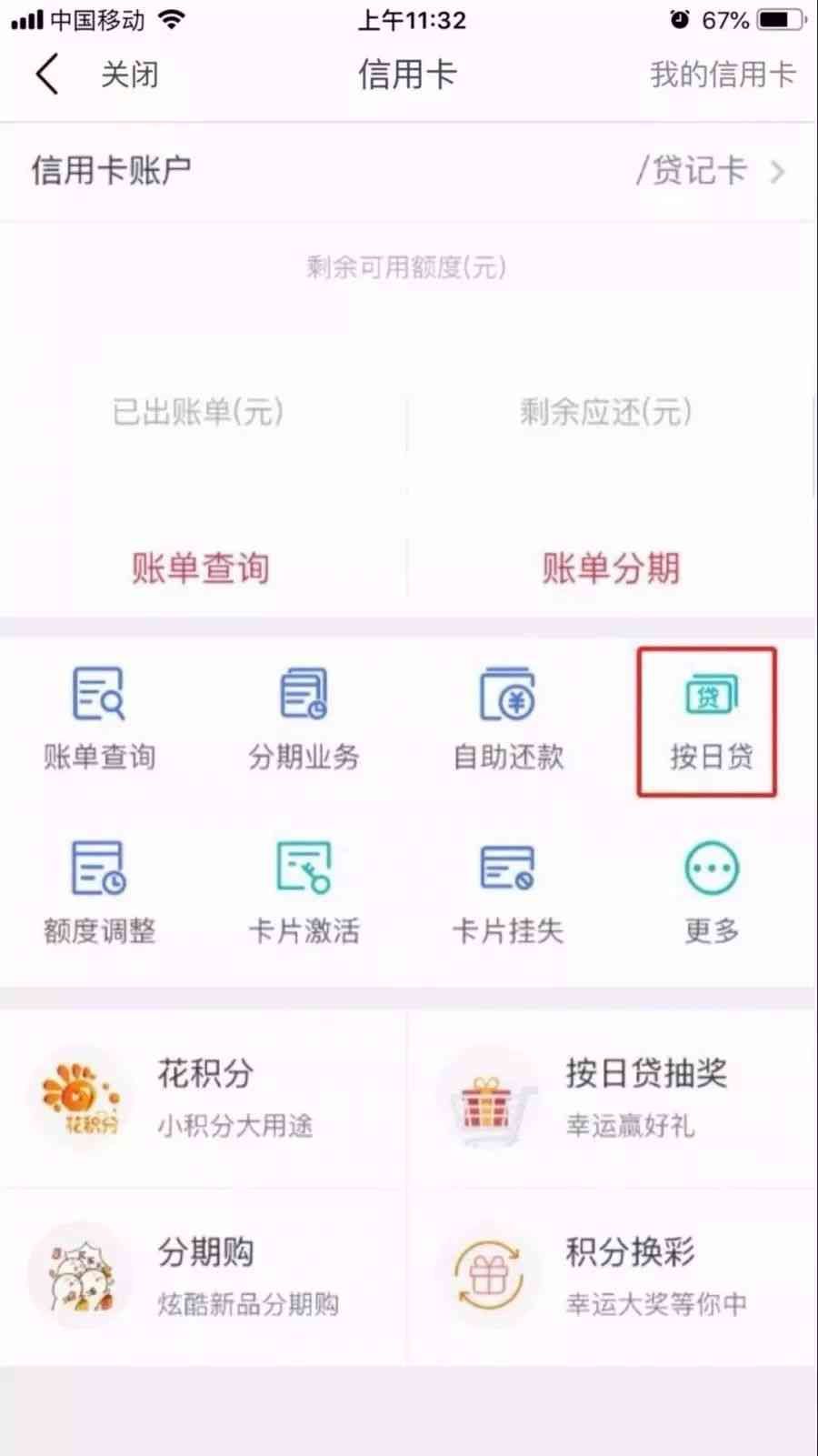818x1456 pixels.
Task: Open the 花积分 card
Action: pos(204,1098)
